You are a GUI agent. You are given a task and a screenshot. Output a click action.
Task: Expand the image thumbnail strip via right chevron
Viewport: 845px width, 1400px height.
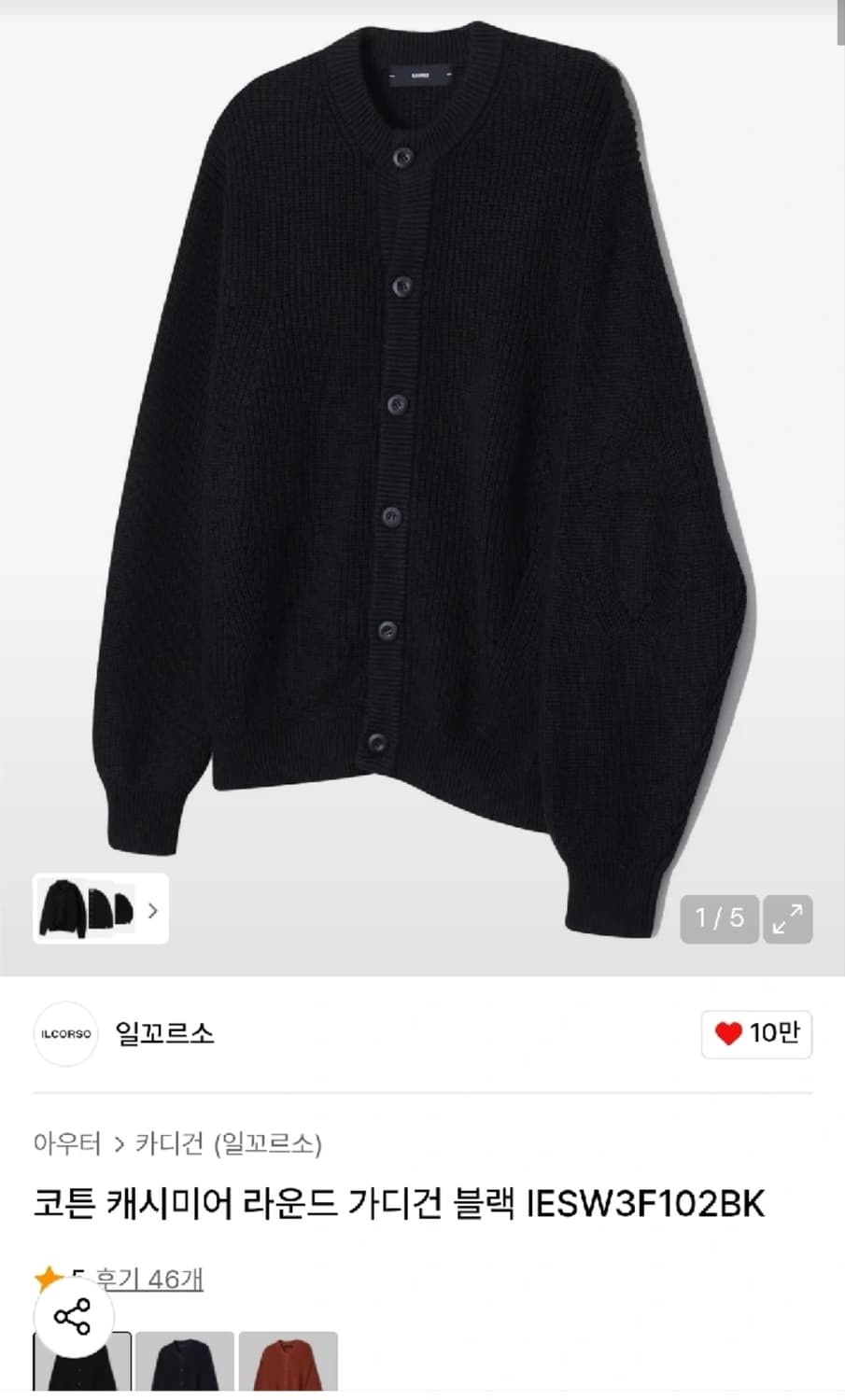click(153, 911)
